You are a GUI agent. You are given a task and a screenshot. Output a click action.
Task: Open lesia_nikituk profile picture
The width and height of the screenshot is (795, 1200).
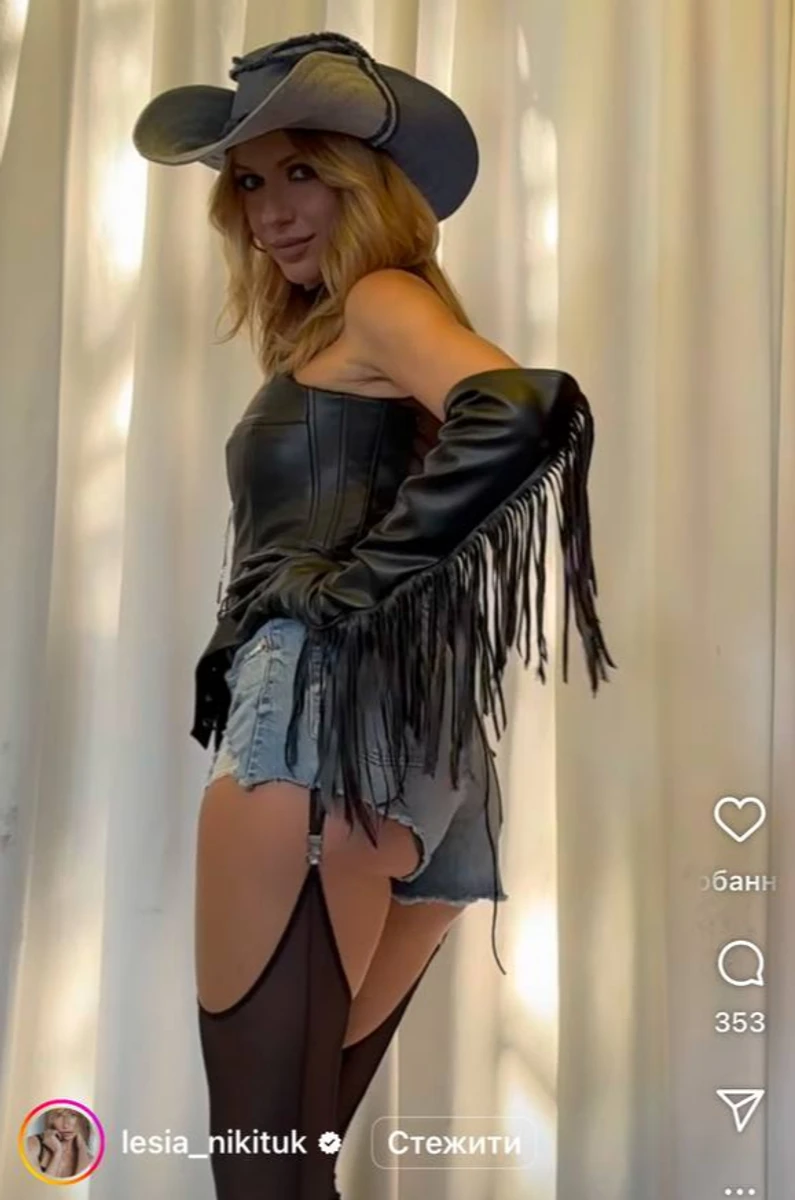[x=61, y=1142]
